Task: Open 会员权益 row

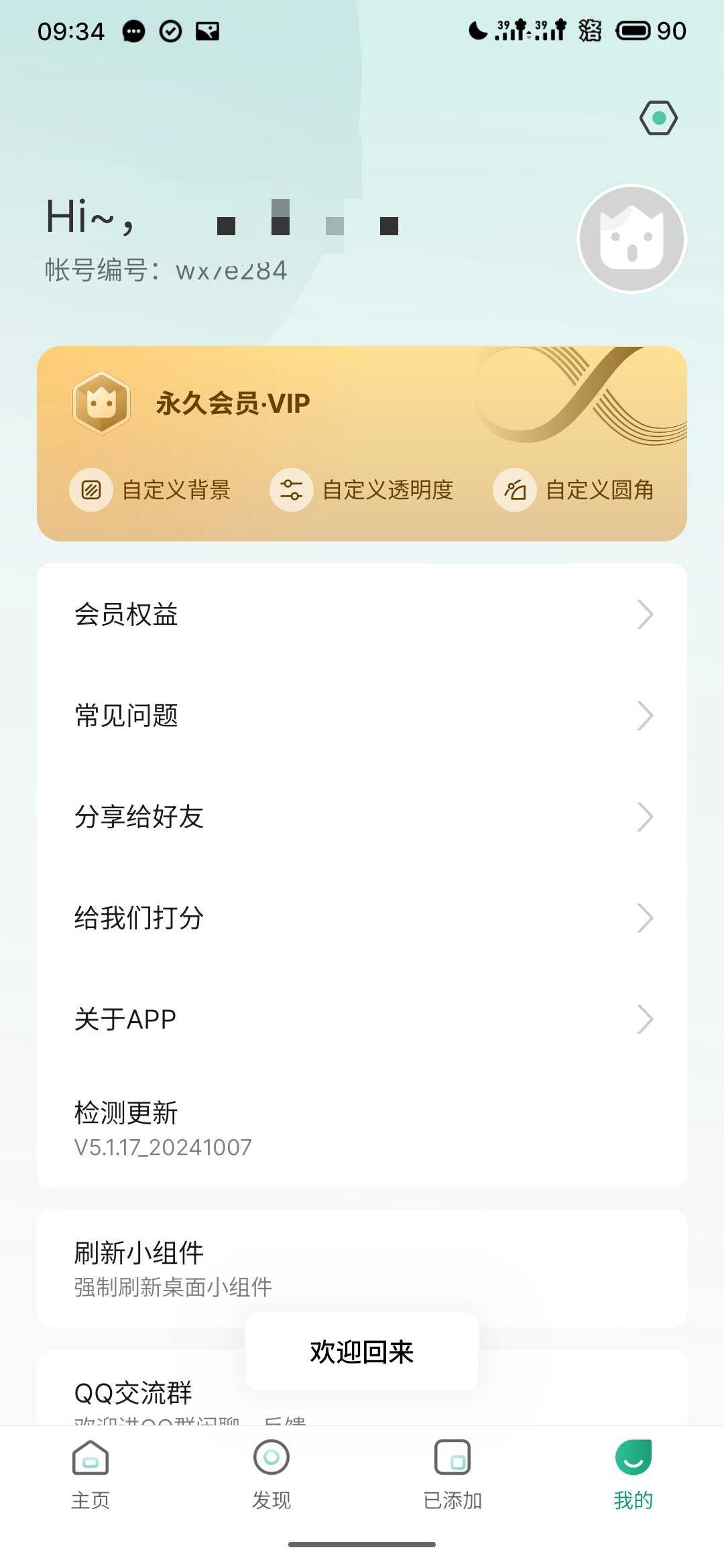Action: tap(362, 614)
